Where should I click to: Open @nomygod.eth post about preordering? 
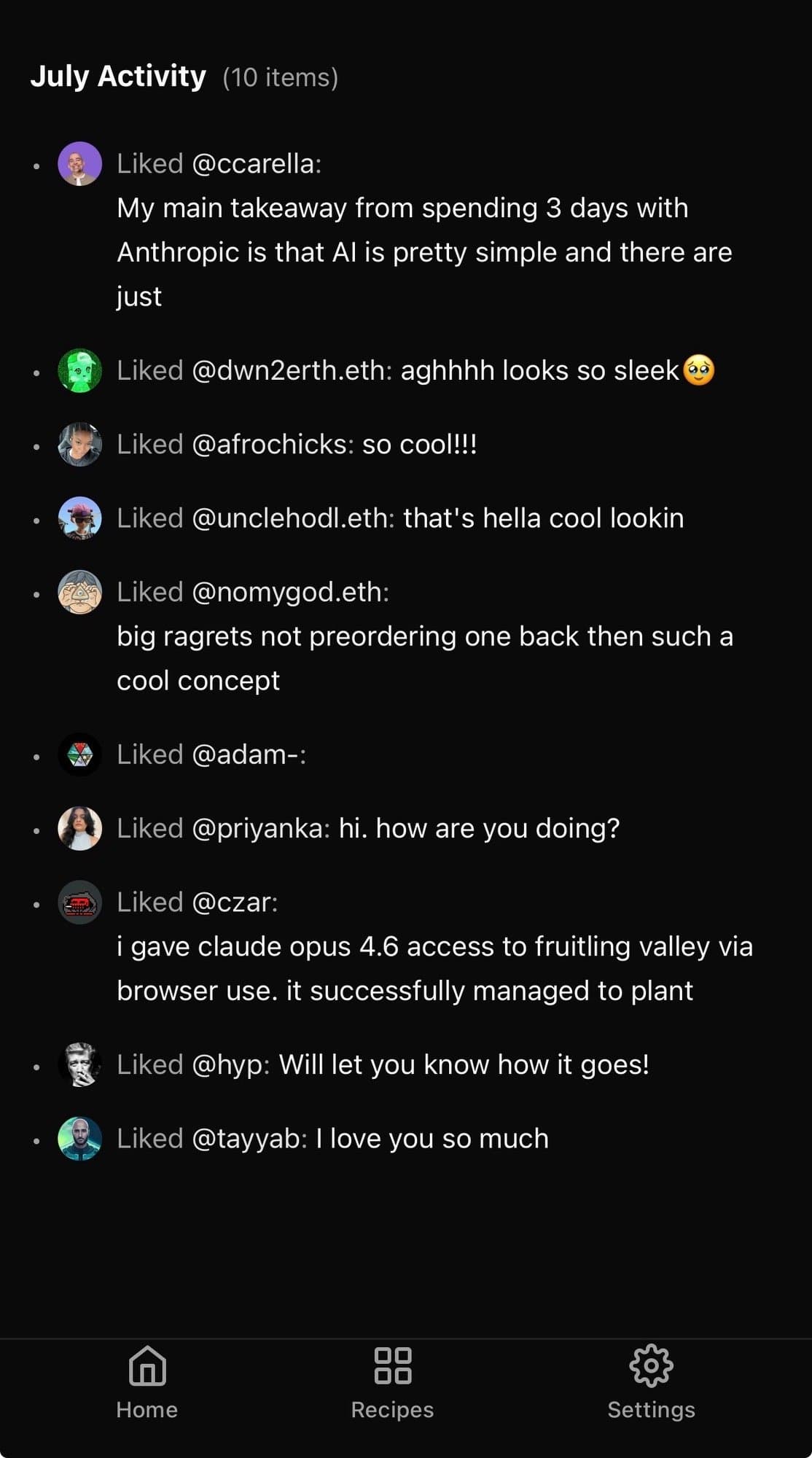click(x=423, y=636)
